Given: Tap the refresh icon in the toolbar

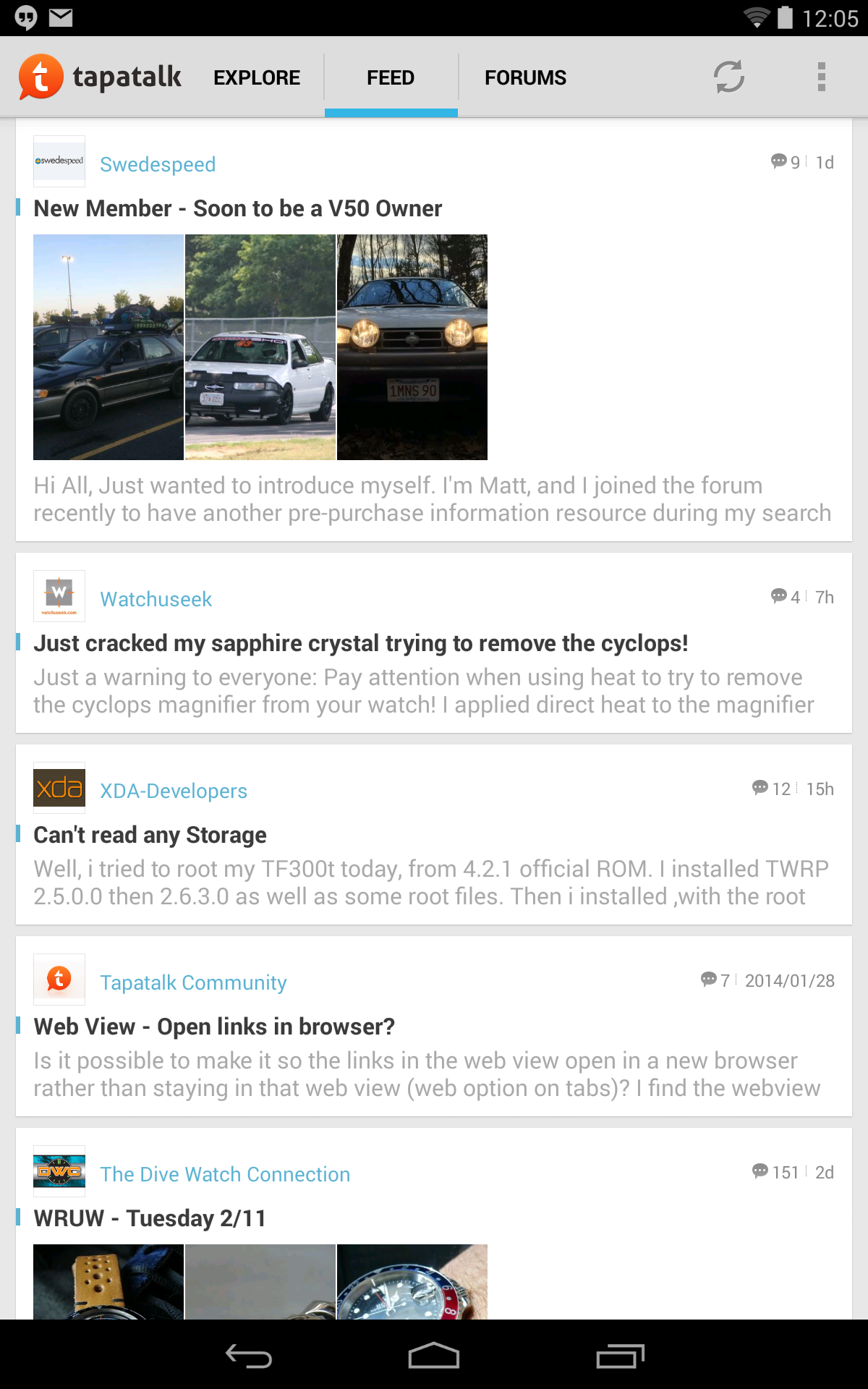Looking at the screenshot, I should (728, 77).
